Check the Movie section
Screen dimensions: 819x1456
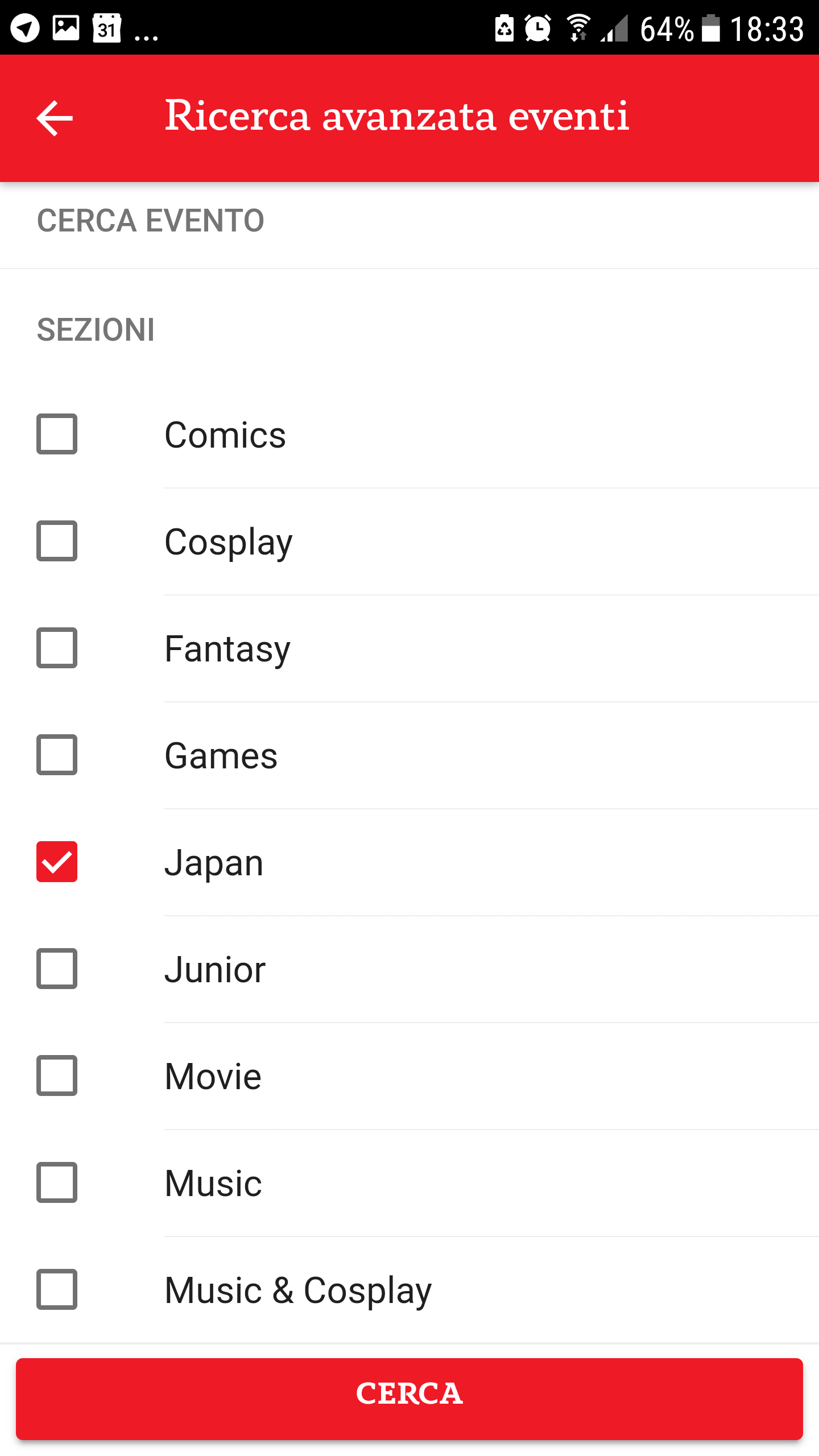[x=57, y=1076]
